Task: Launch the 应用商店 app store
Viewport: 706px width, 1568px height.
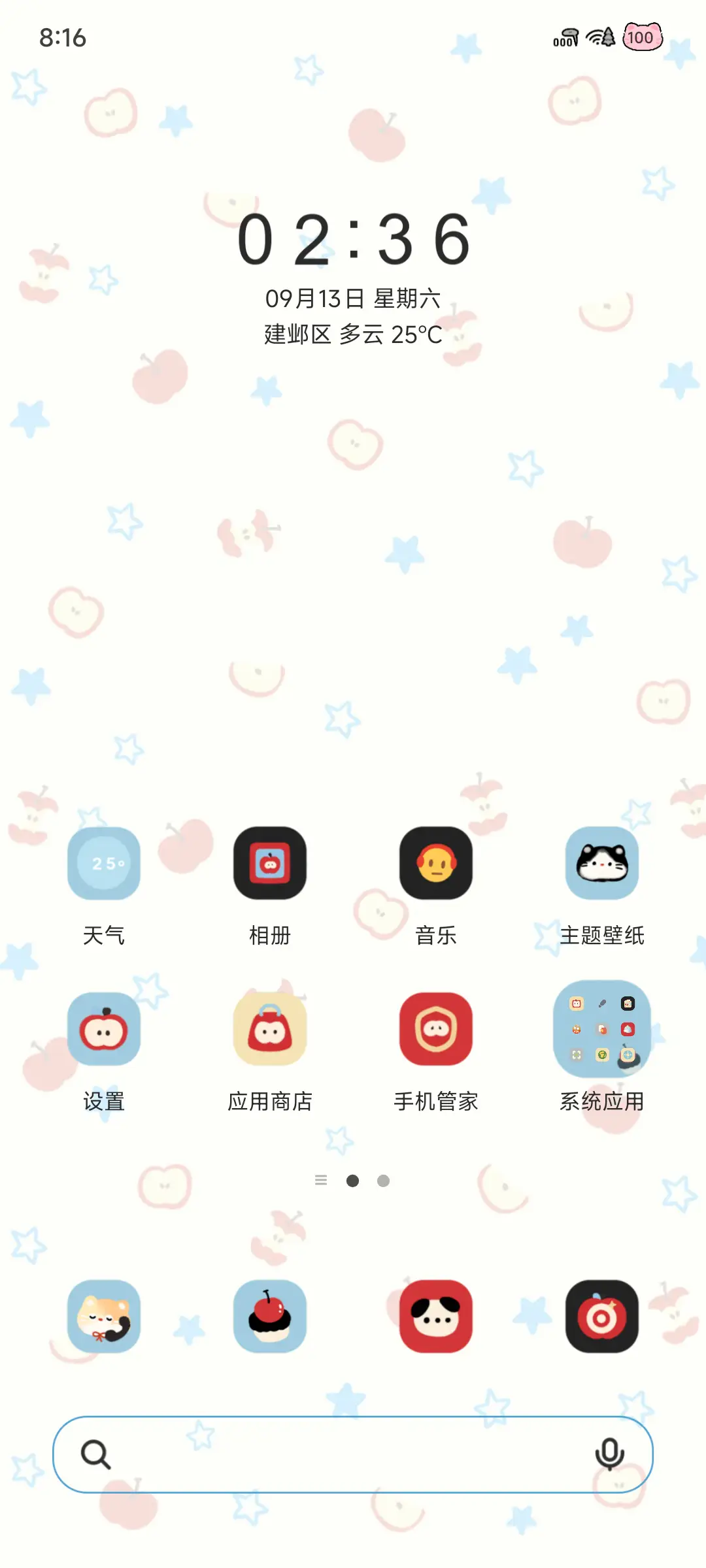Action: [x=270, y=1030]
